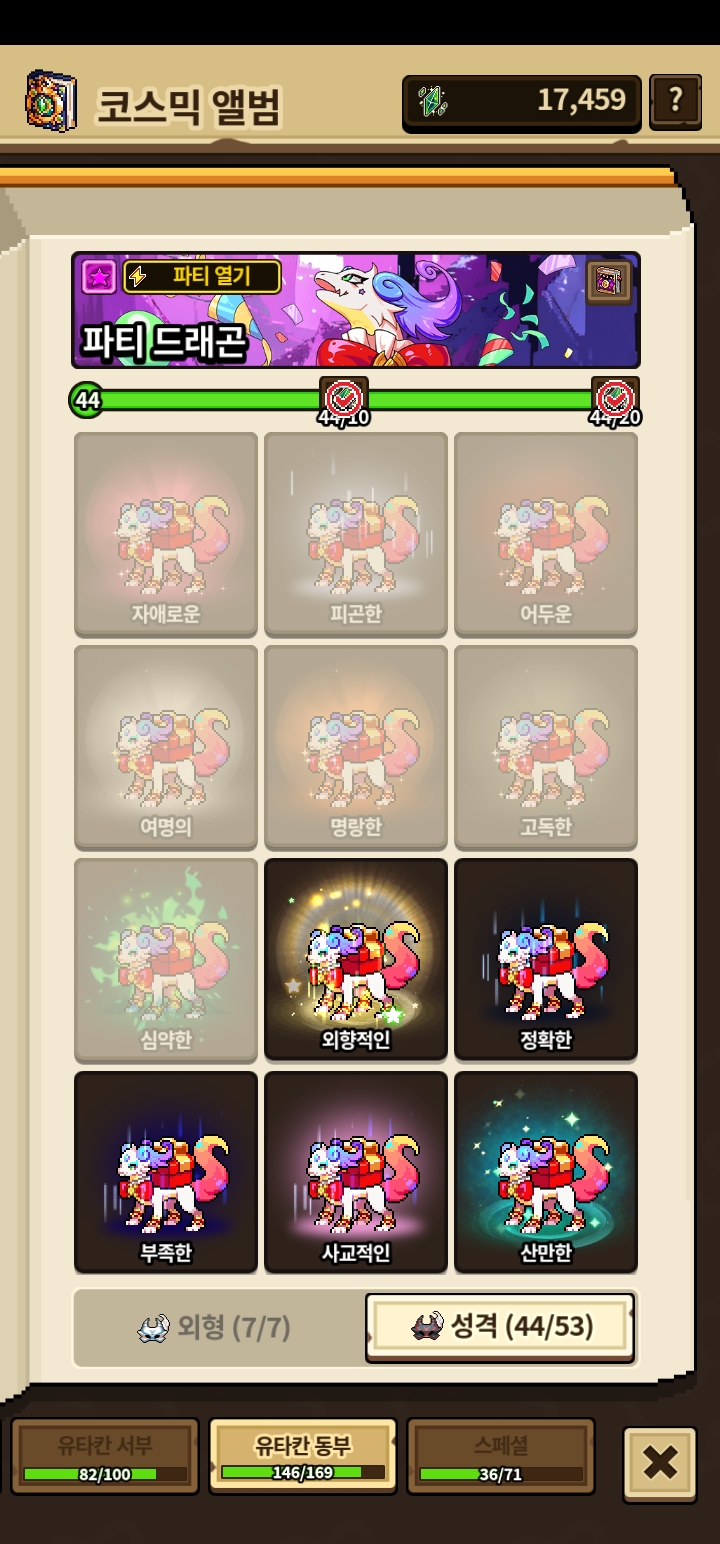Switch to the 유타칸 서부 album tab
The image size is (720, 1544).
pyautogui.click(x=105, y=1456)
